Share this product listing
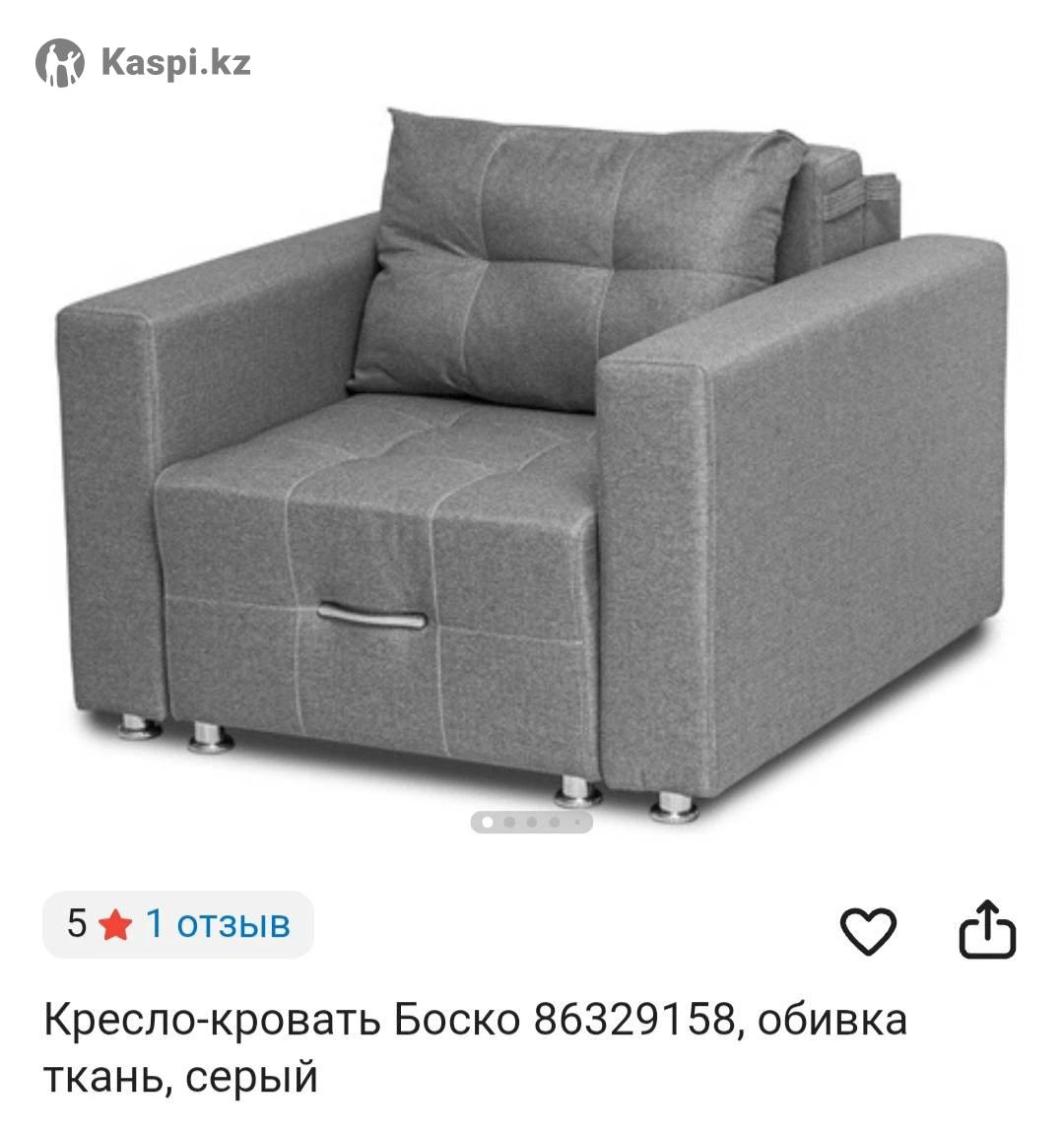Viewport: 1064px width, 1133px height. point(986,929)
